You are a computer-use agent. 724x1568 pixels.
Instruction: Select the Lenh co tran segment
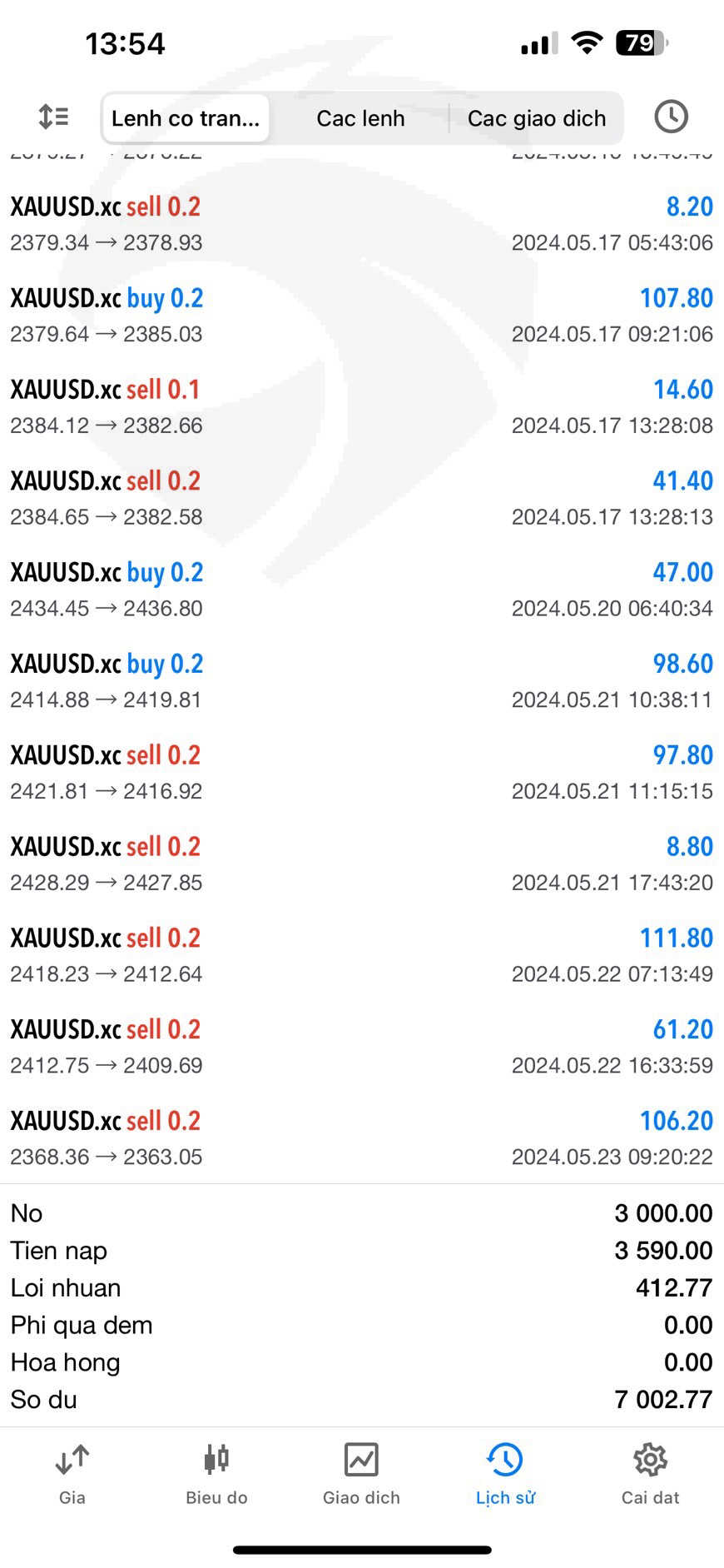pyautogui.click(x=186, y=118)
